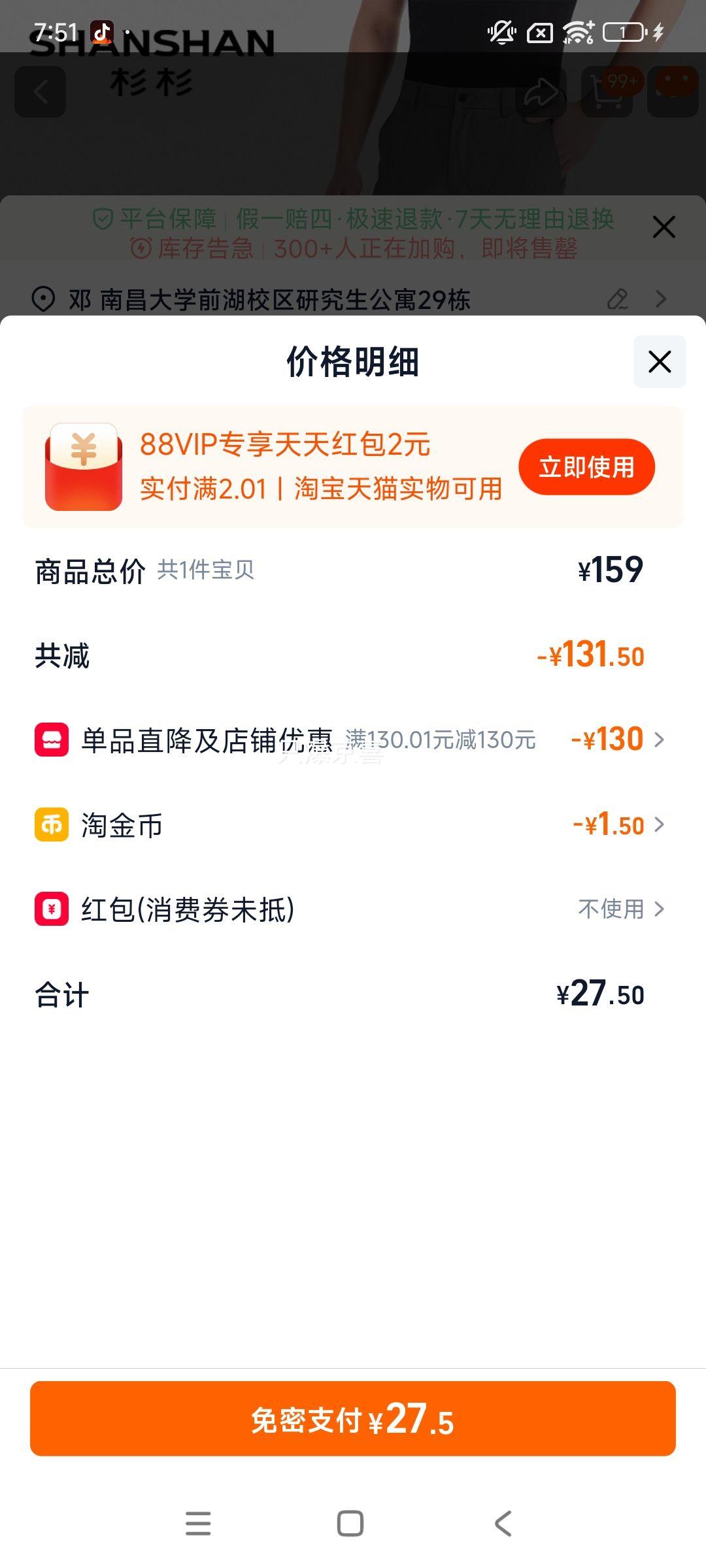Close the 价格明细 price detail panel

click(x=659, y=362)
